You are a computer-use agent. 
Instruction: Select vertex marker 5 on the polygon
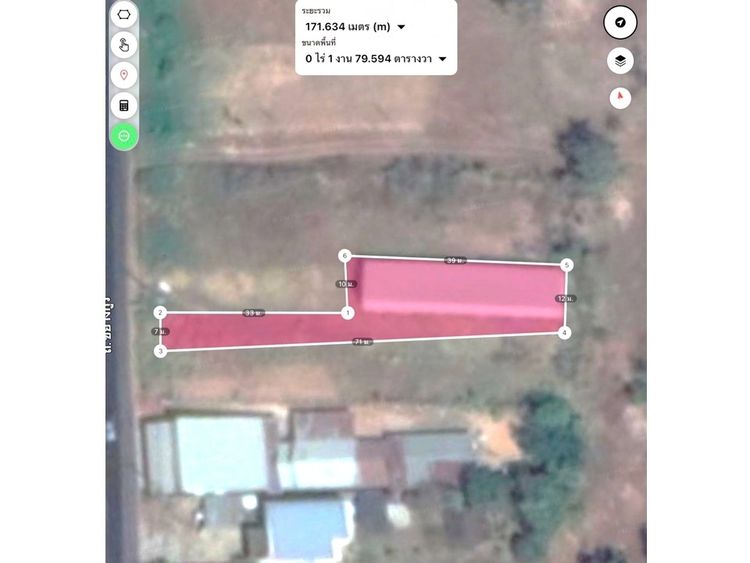coord(566,265)
